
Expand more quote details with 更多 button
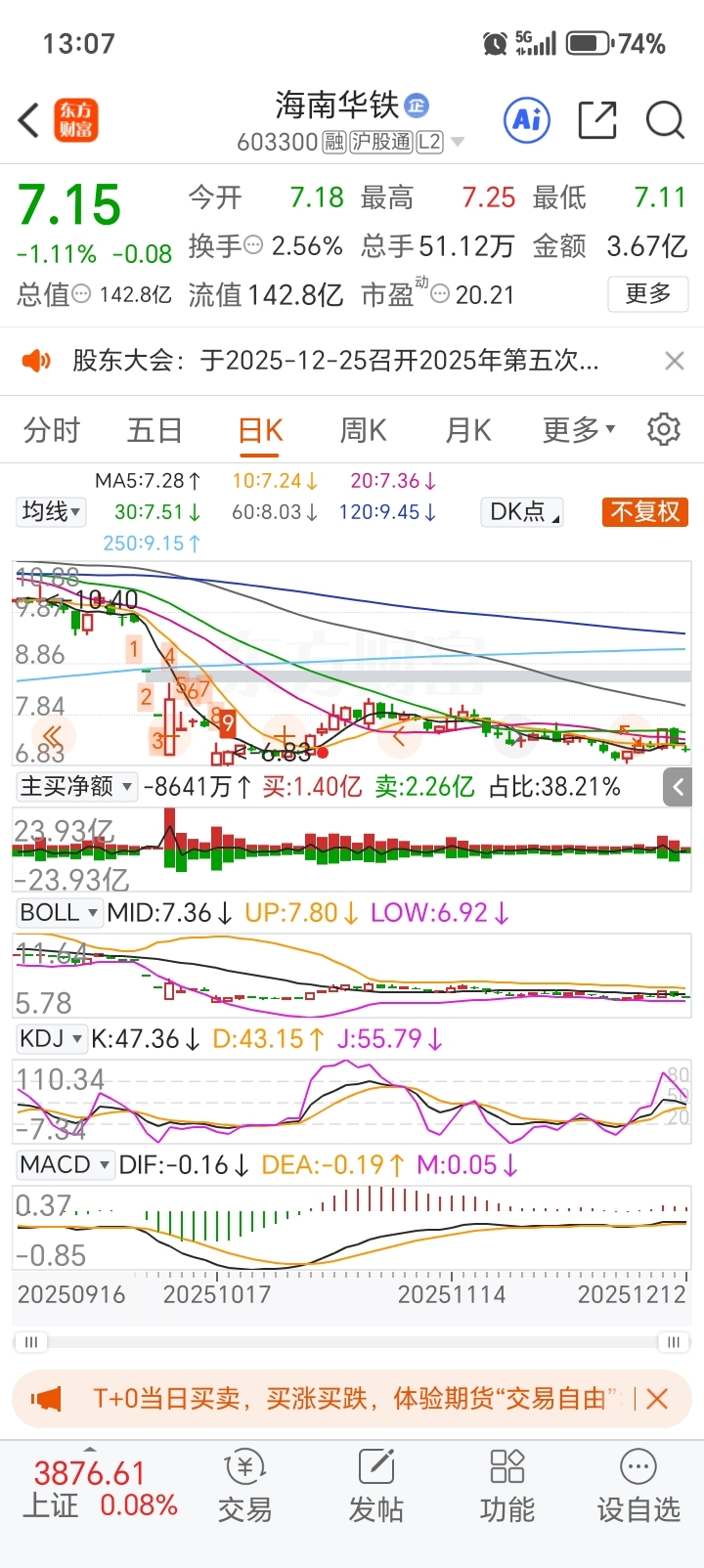tap(647, 293)
